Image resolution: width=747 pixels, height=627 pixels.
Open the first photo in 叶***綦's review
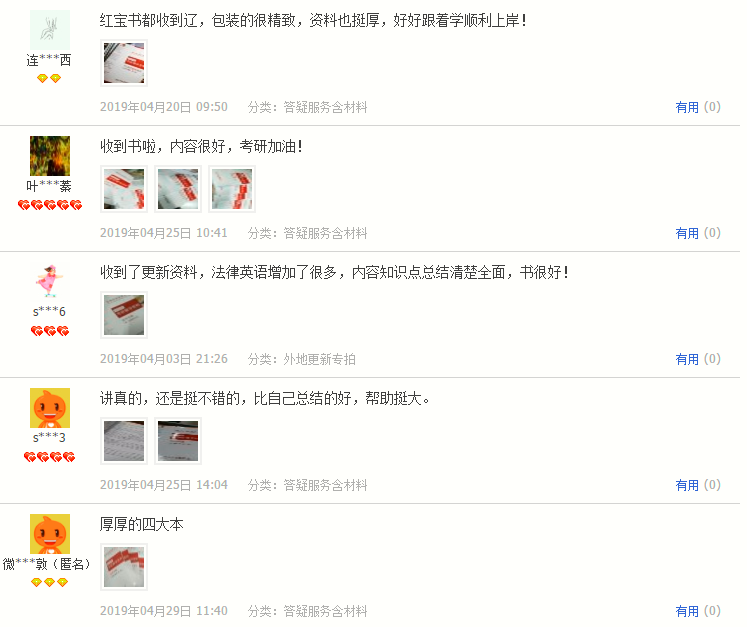pyautogui.click(x=124, y=189)
